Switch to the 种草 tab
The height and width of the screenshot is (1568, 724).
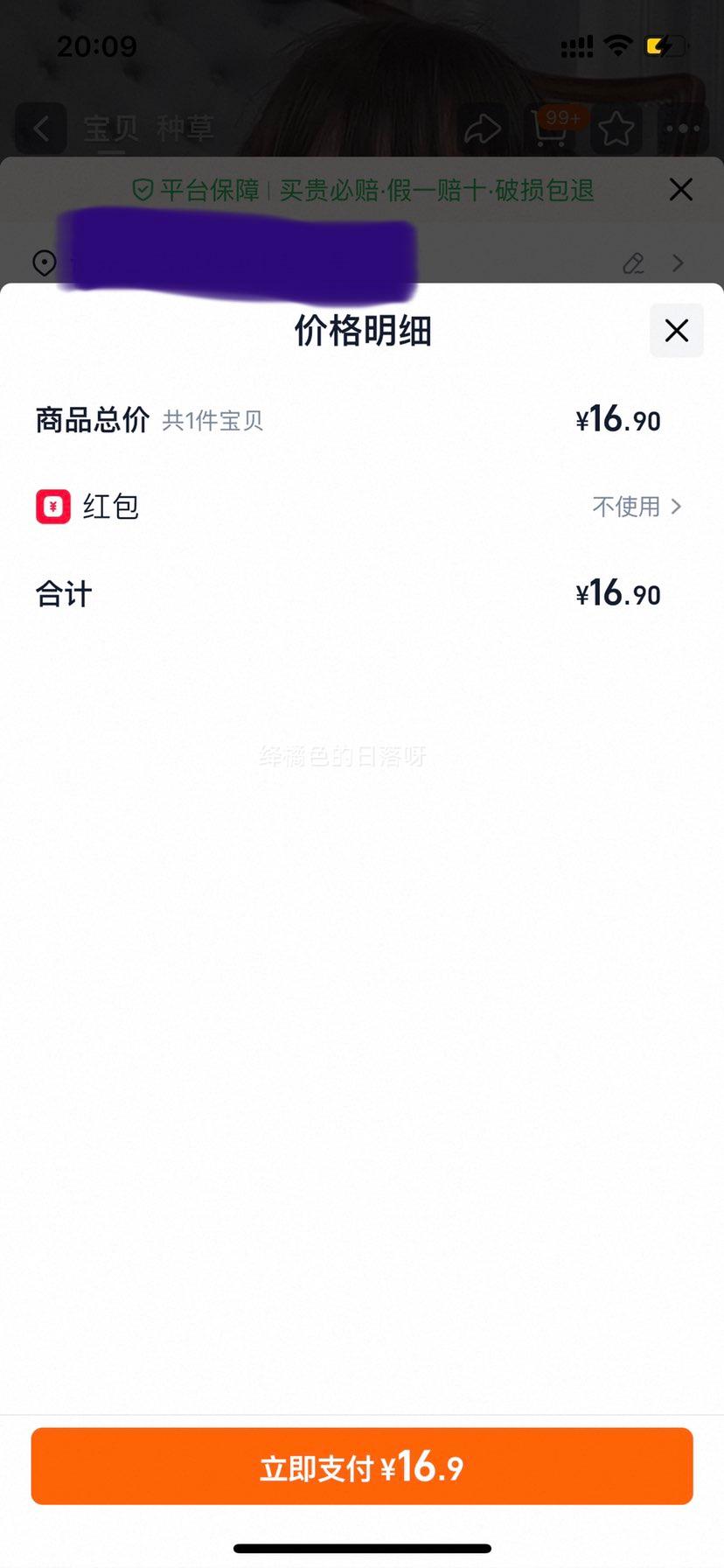[185, 129]
